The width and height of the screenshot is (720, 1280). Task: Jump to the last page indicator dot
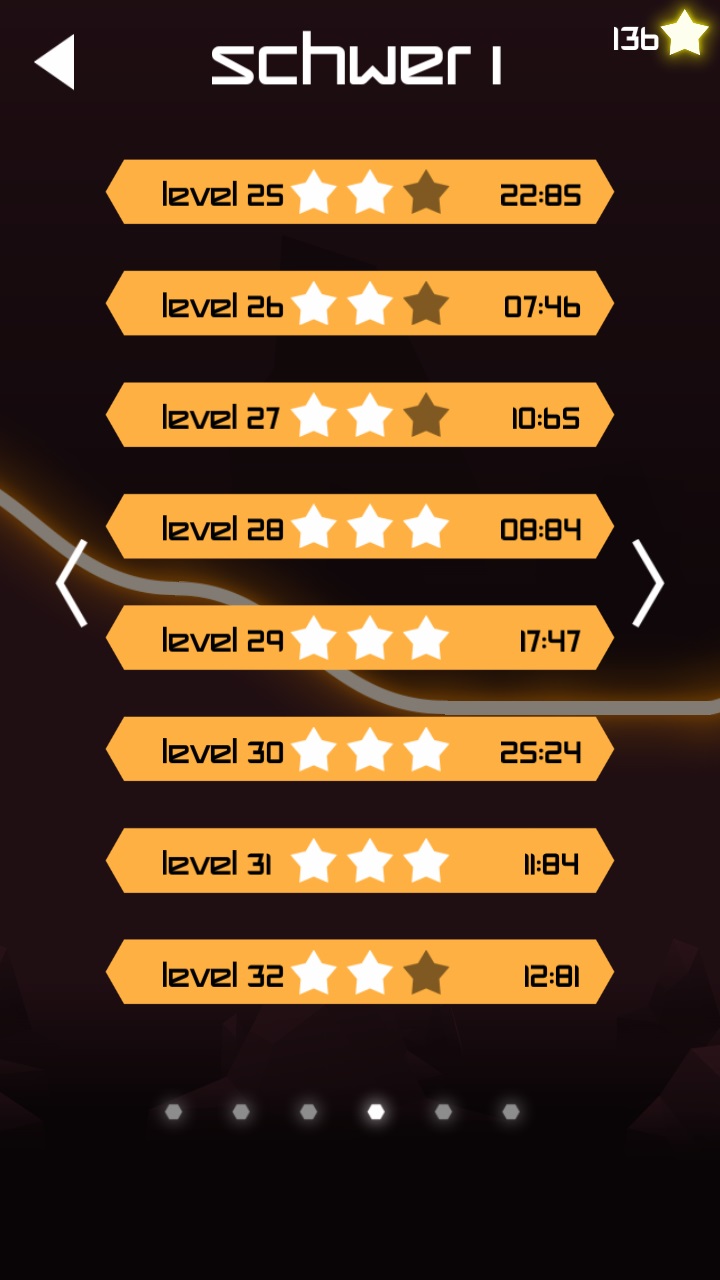pos(511,1111)
